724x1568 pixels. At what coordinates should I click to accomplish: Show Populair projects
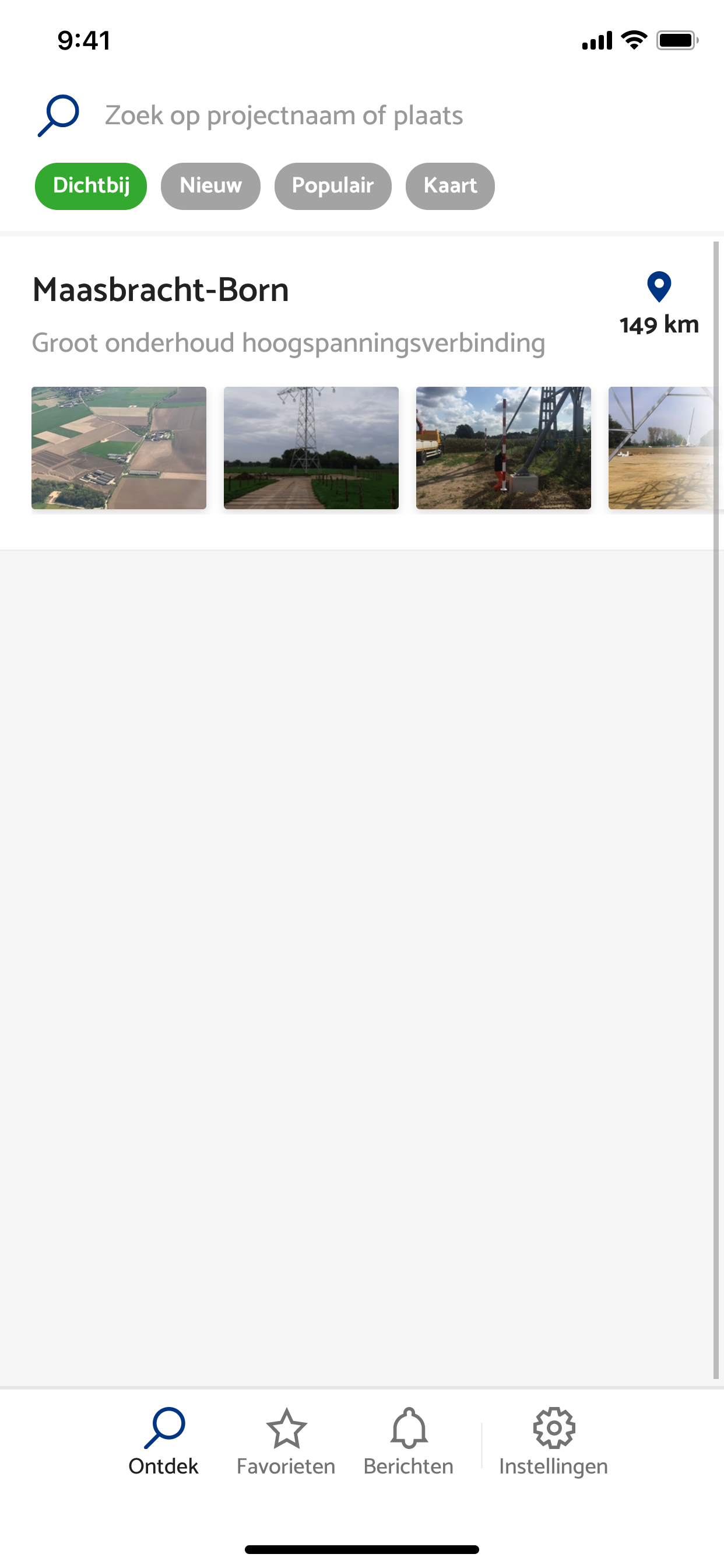click(333, 185)
